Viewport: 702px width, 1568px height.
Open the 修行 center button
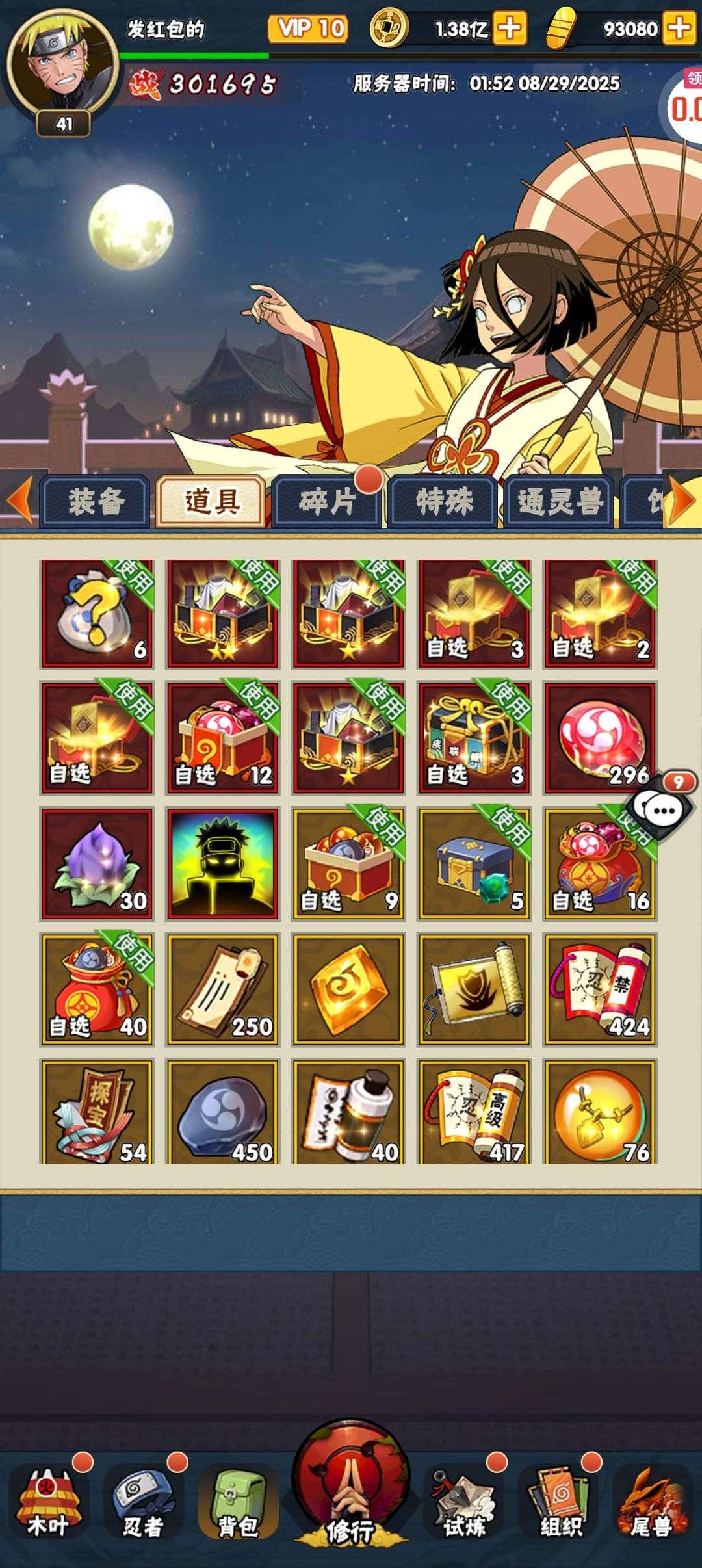click(x=351, y=1486)
